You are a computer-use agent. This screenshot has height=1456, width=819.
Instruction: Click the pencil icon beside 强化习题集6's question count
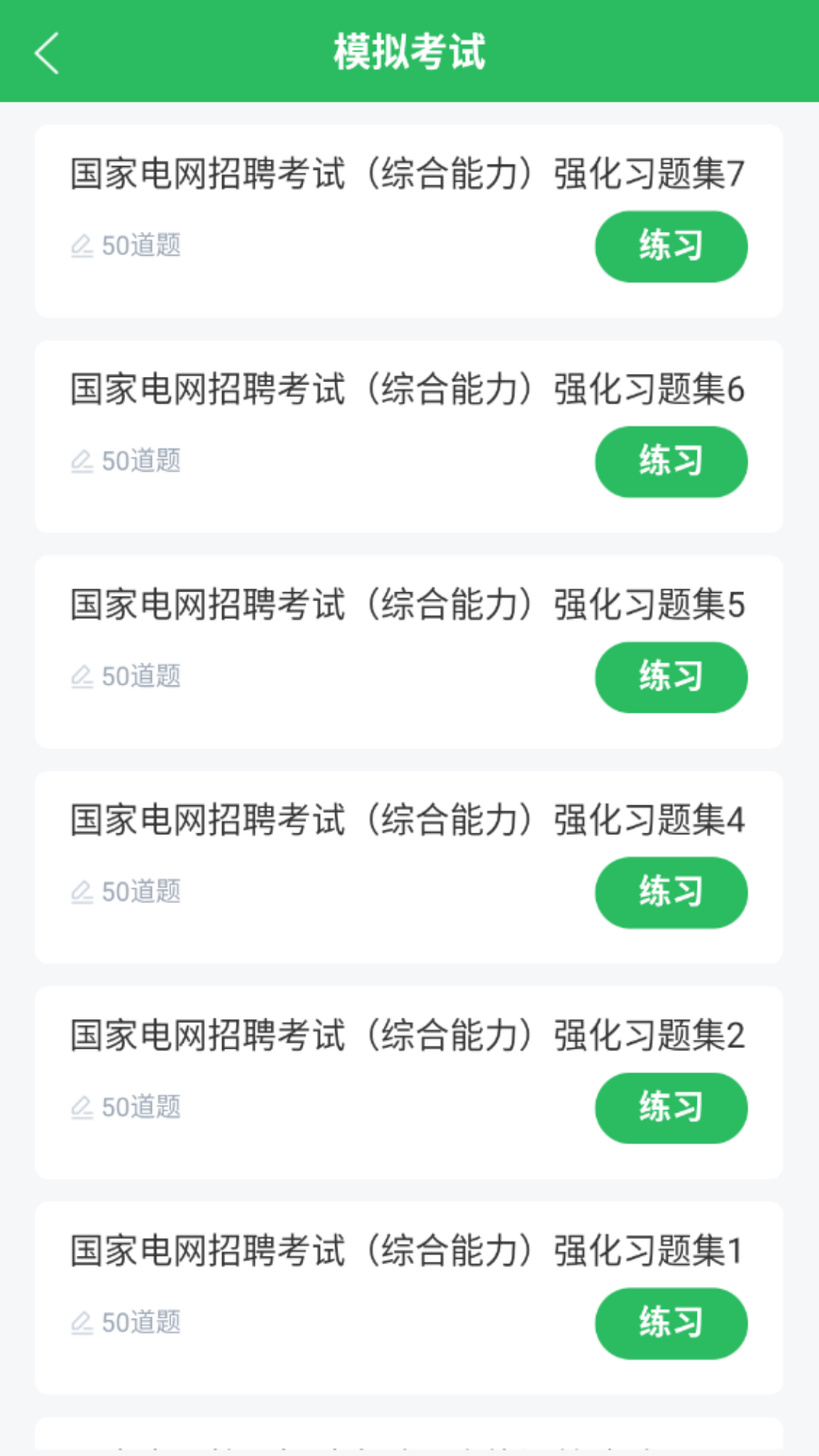coord(83,460)
